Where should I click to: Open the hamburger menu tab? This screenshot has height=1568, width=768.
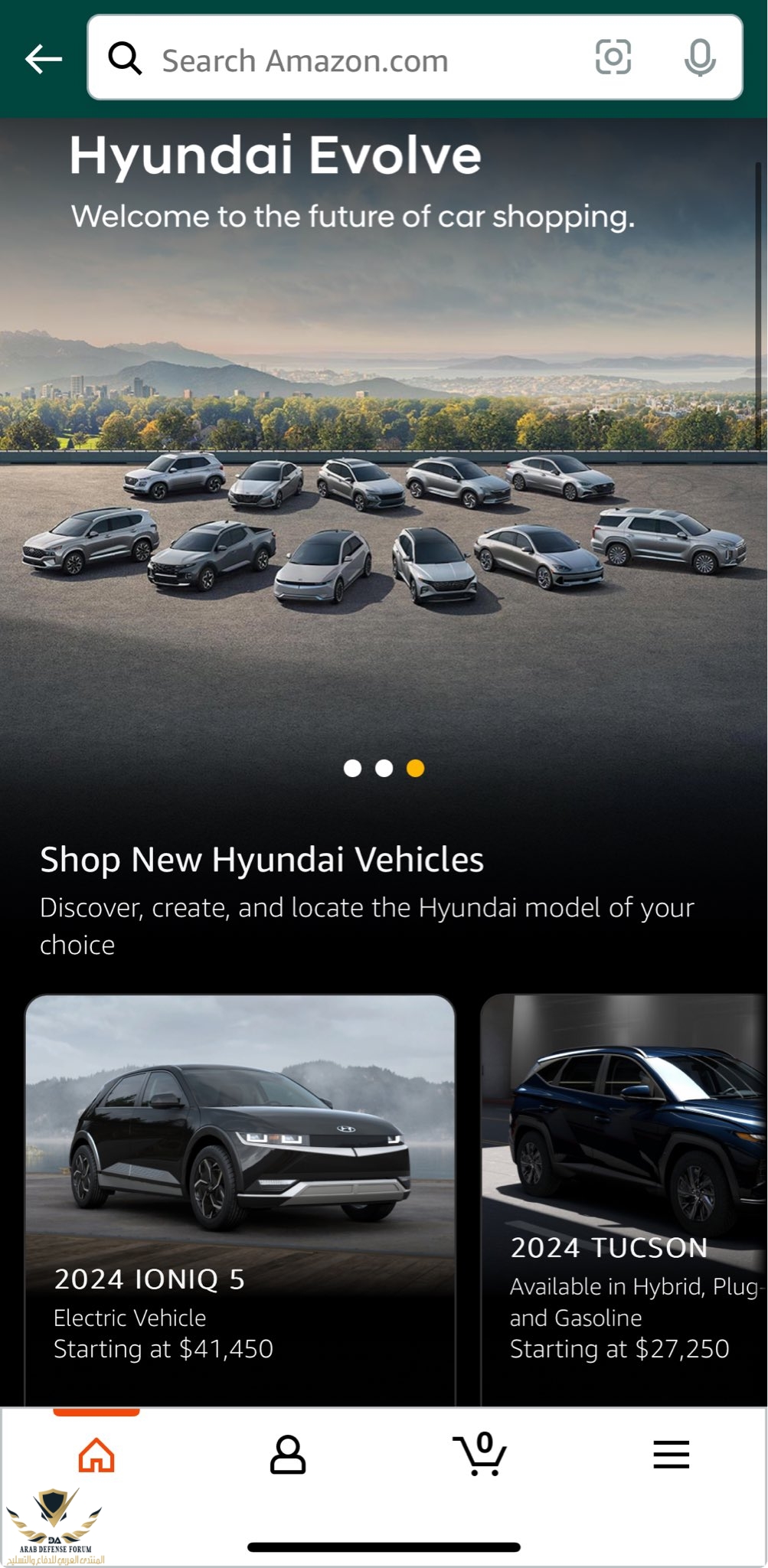pos(672,1455)
